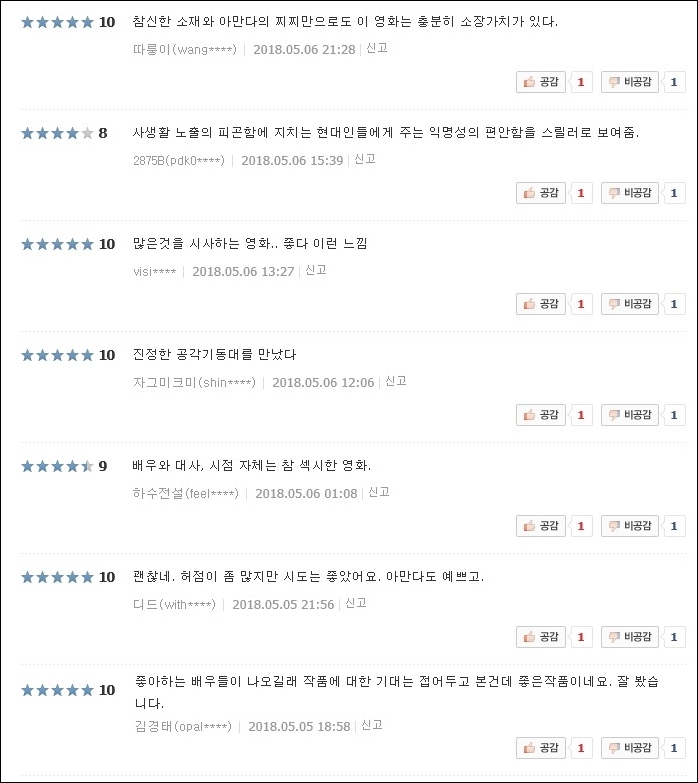Tap 비공감 on 김경태's review
Viewport: 698px width, 783px height.
pos(629,748)
